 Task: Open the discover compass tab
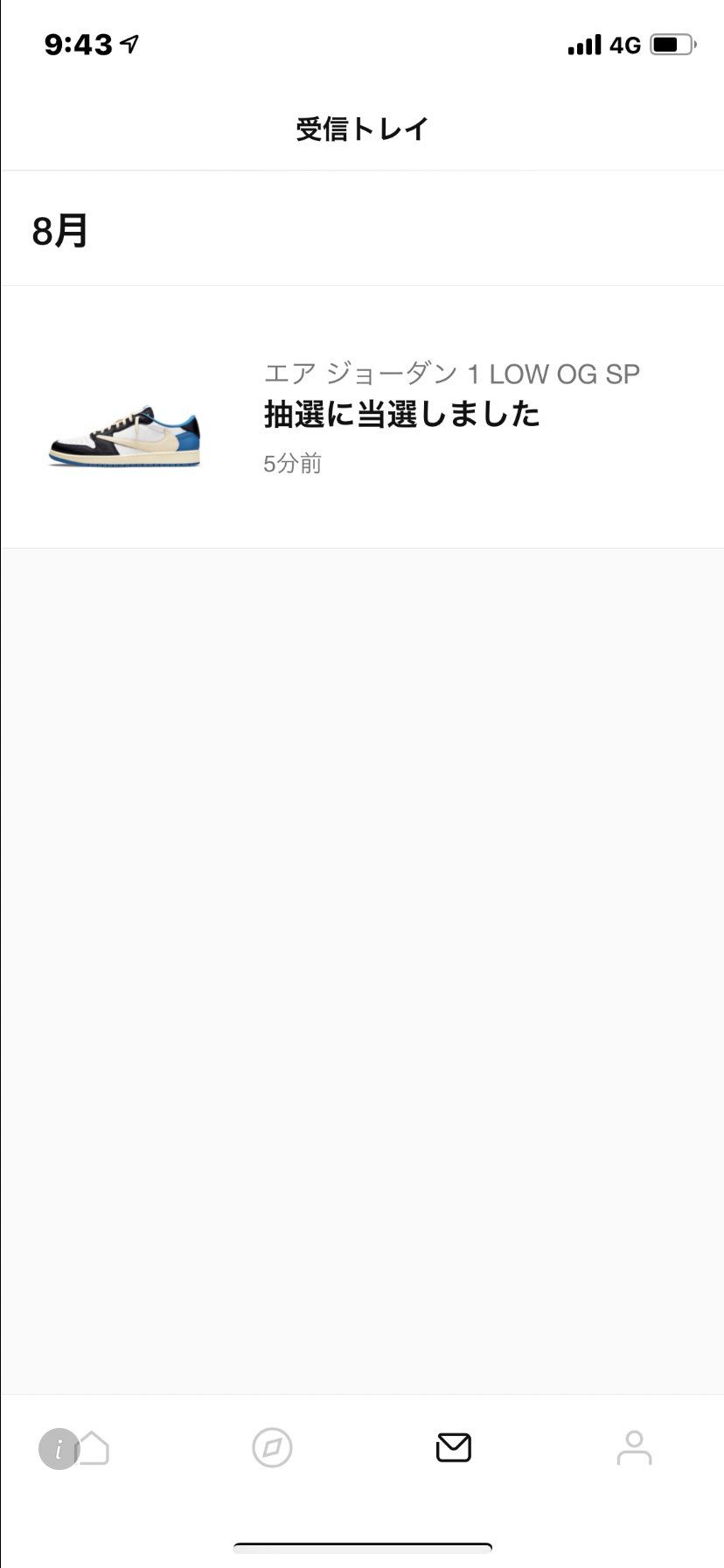(272, 1447)
